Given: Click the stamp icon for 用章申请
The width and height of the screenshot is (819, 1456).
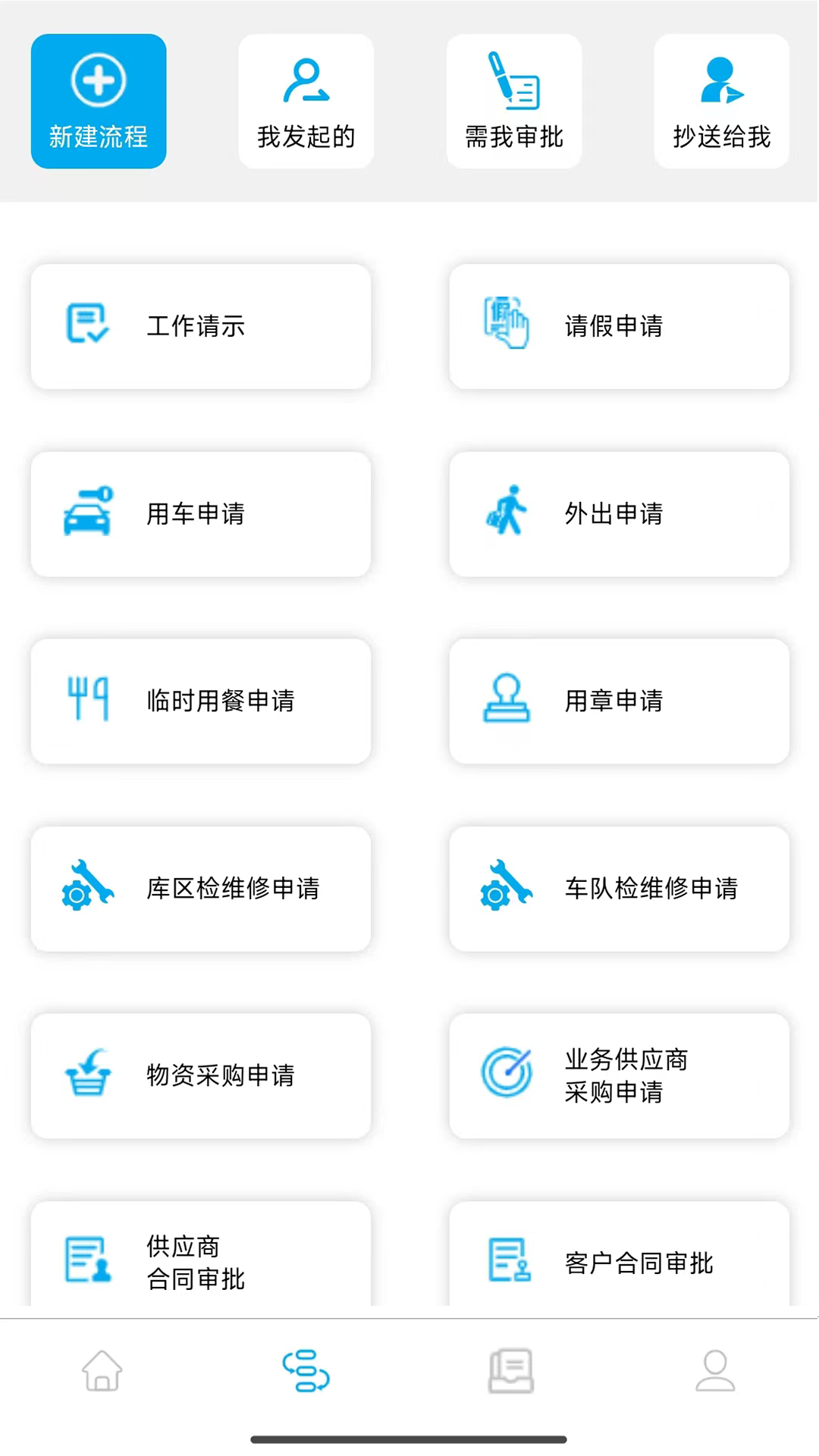Looking at the screenshot, I should 507,700.
